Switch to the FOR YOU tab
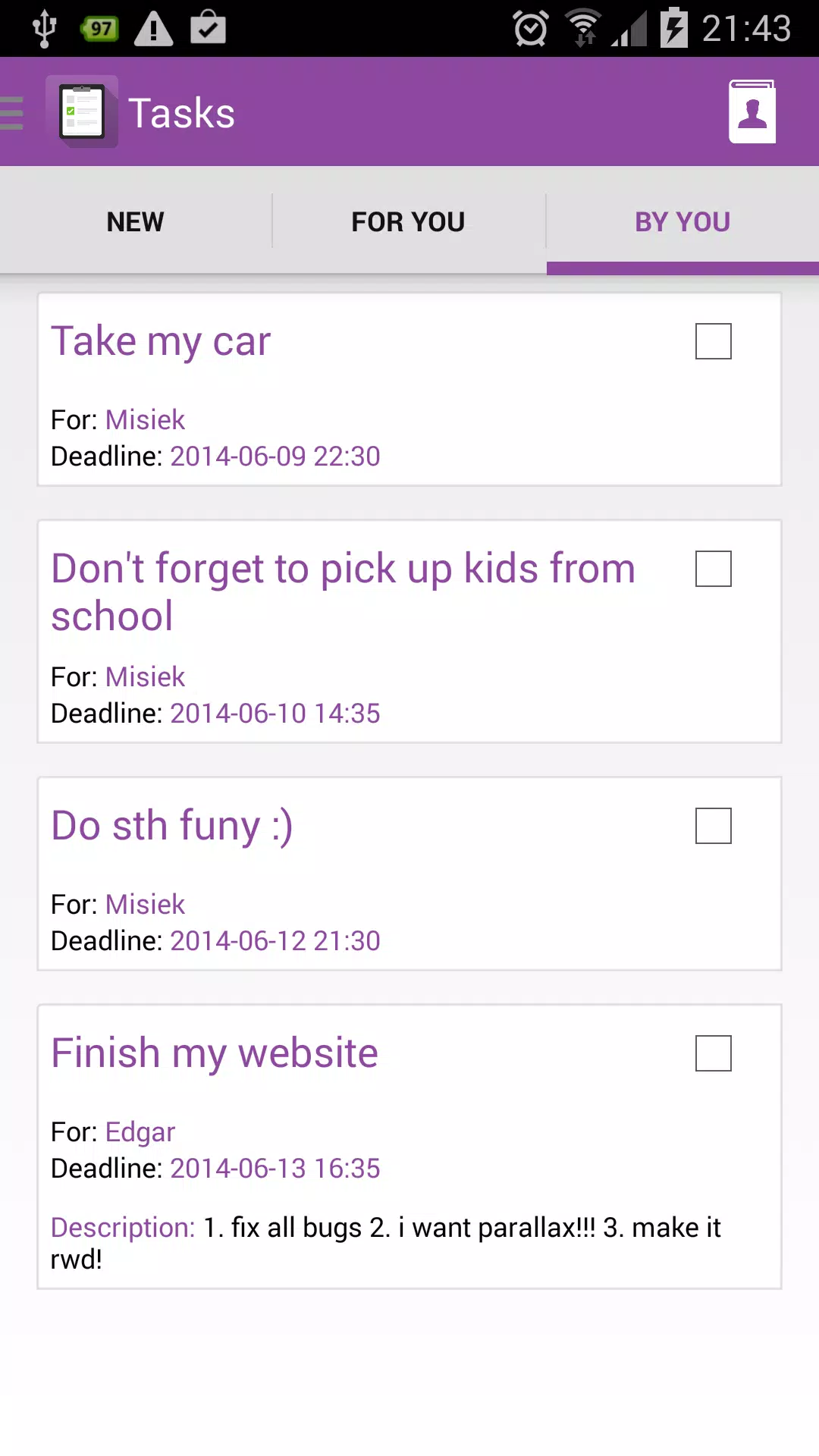Image resolution: width=819 pixels, height=1456 pixels. tap(409, 221)
